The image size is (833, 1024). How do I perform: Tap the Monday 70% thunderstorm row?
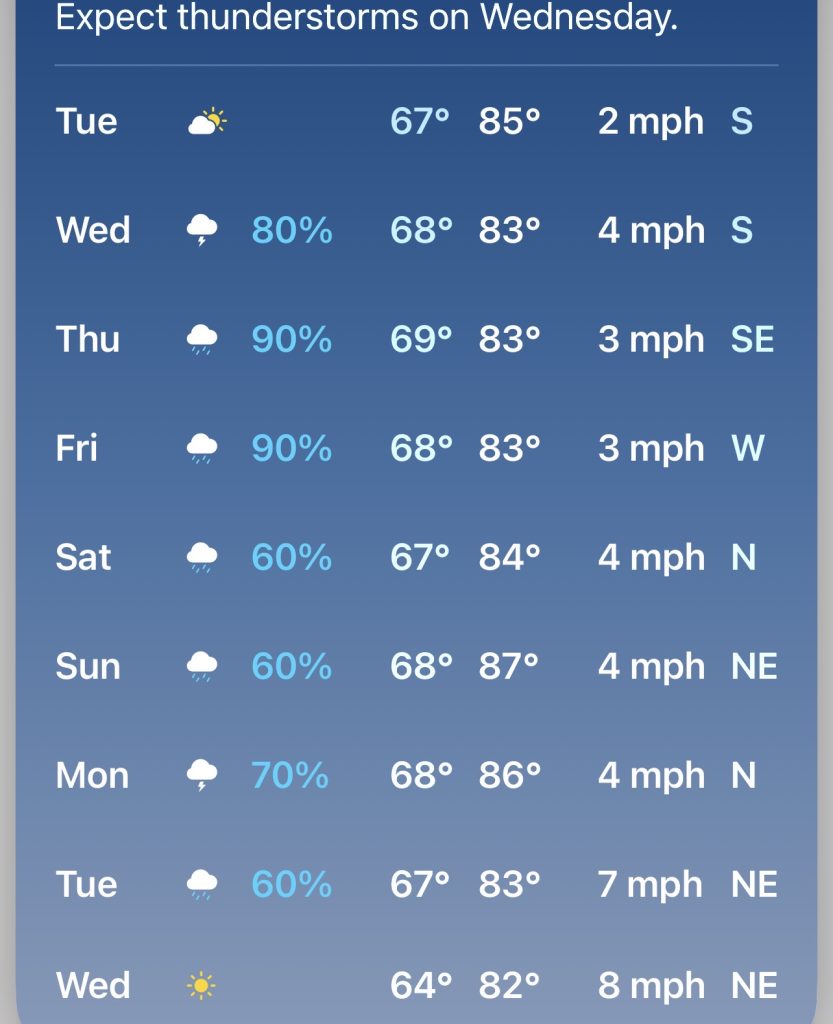click(416, 776)
